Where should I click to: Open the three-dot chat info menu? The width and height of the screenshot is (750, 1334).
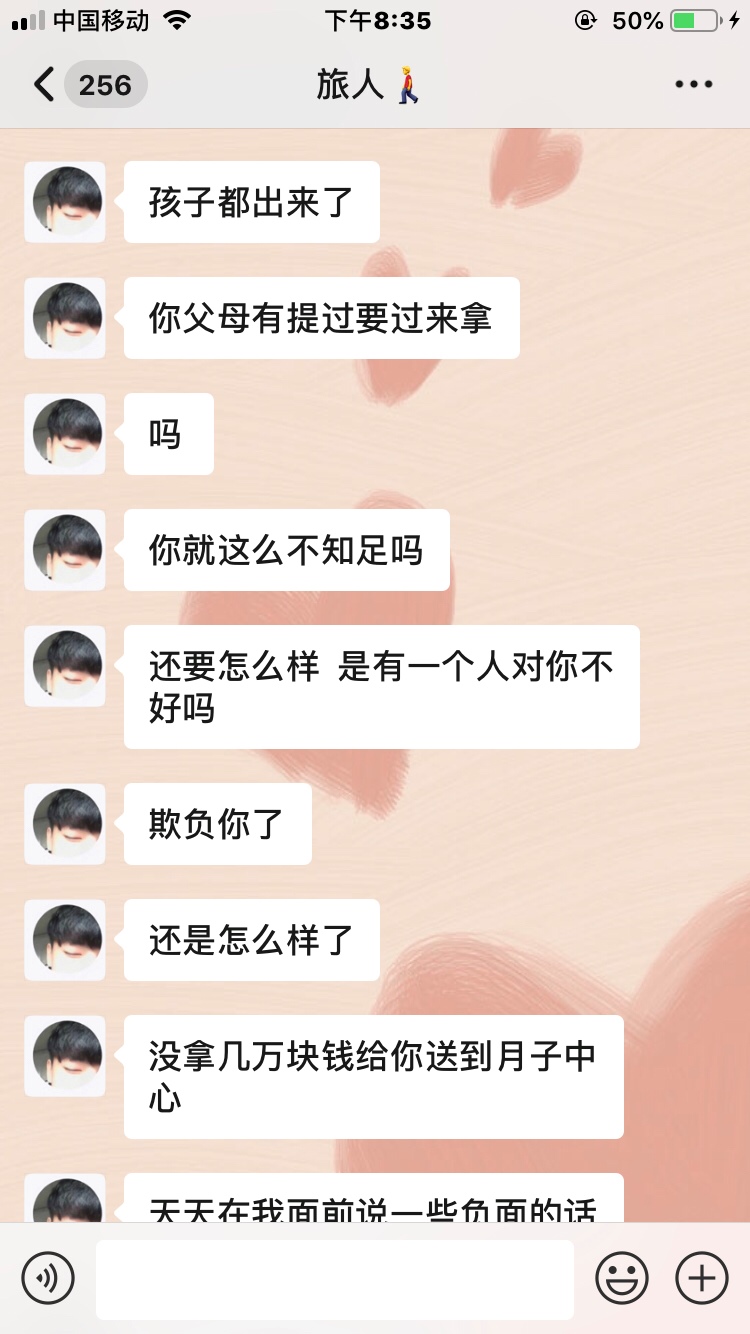693,85
